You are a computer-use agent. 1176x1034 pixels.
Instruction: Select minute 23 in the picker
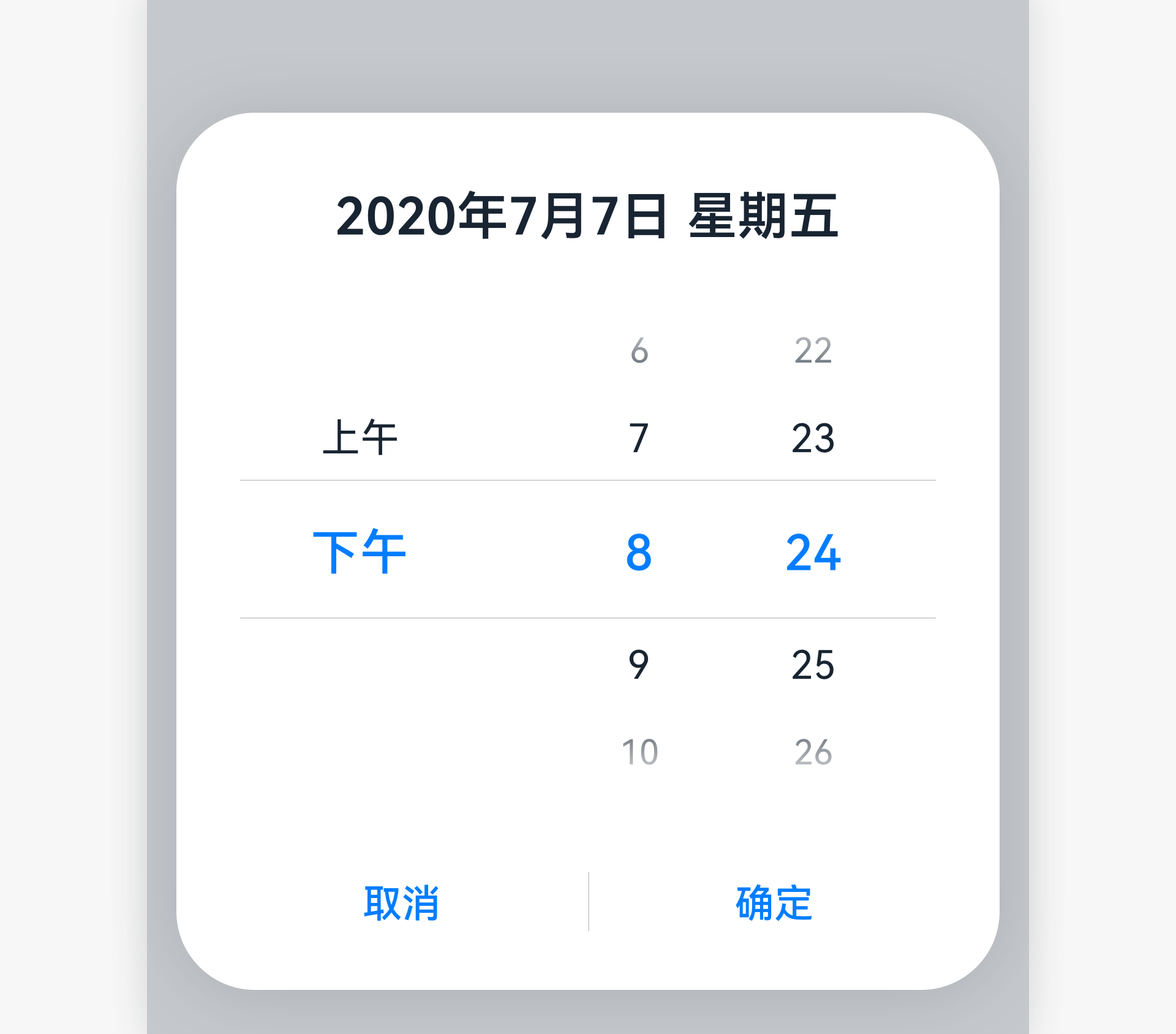[x=813, y=438]
